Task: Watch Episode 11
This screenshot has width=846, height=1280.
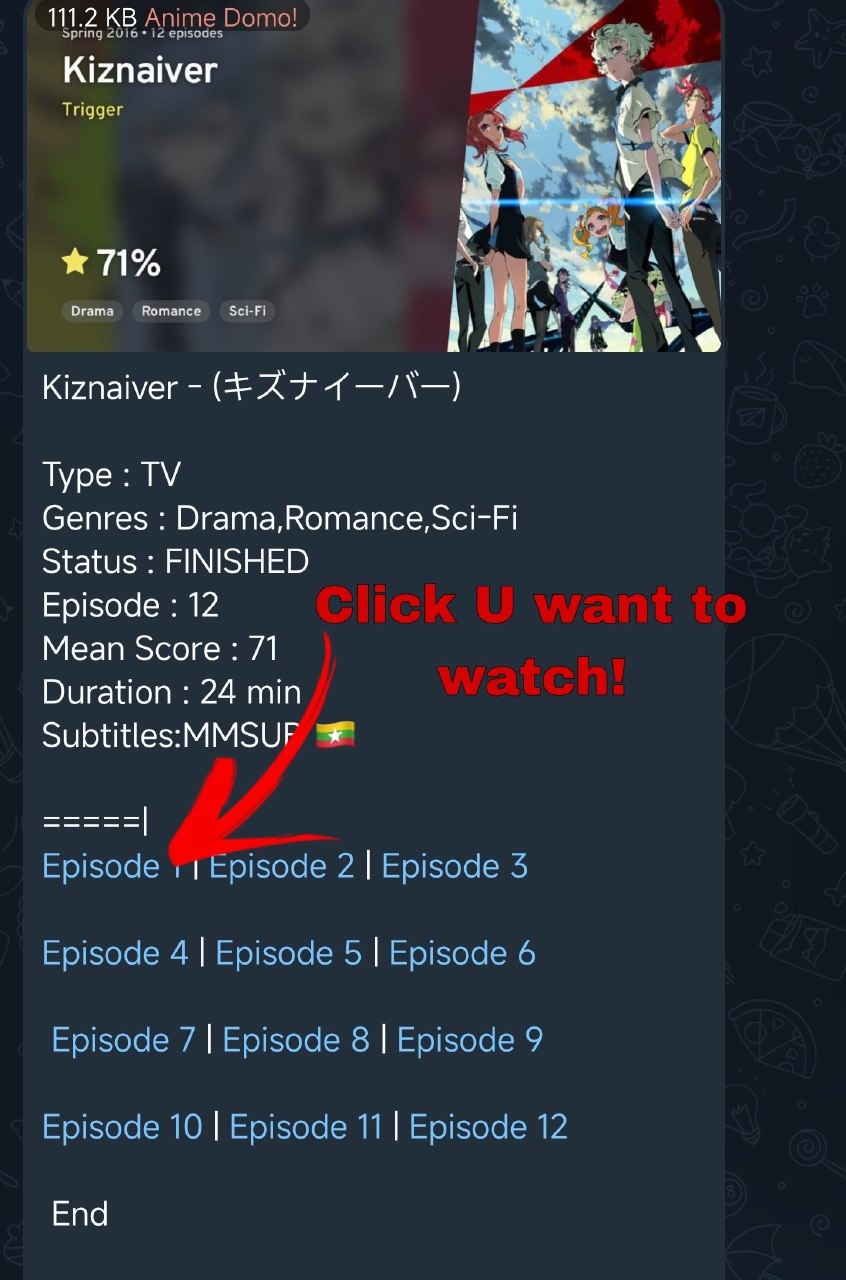Action: click(306, 1127)
